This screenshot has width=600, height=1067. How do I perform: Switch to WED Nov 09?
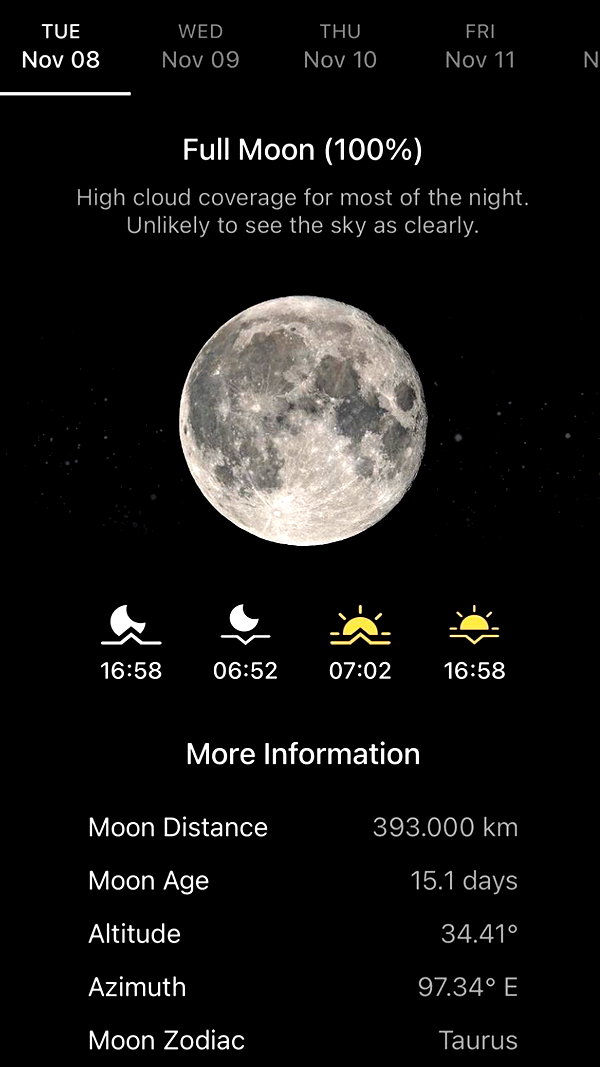[201, 46]
